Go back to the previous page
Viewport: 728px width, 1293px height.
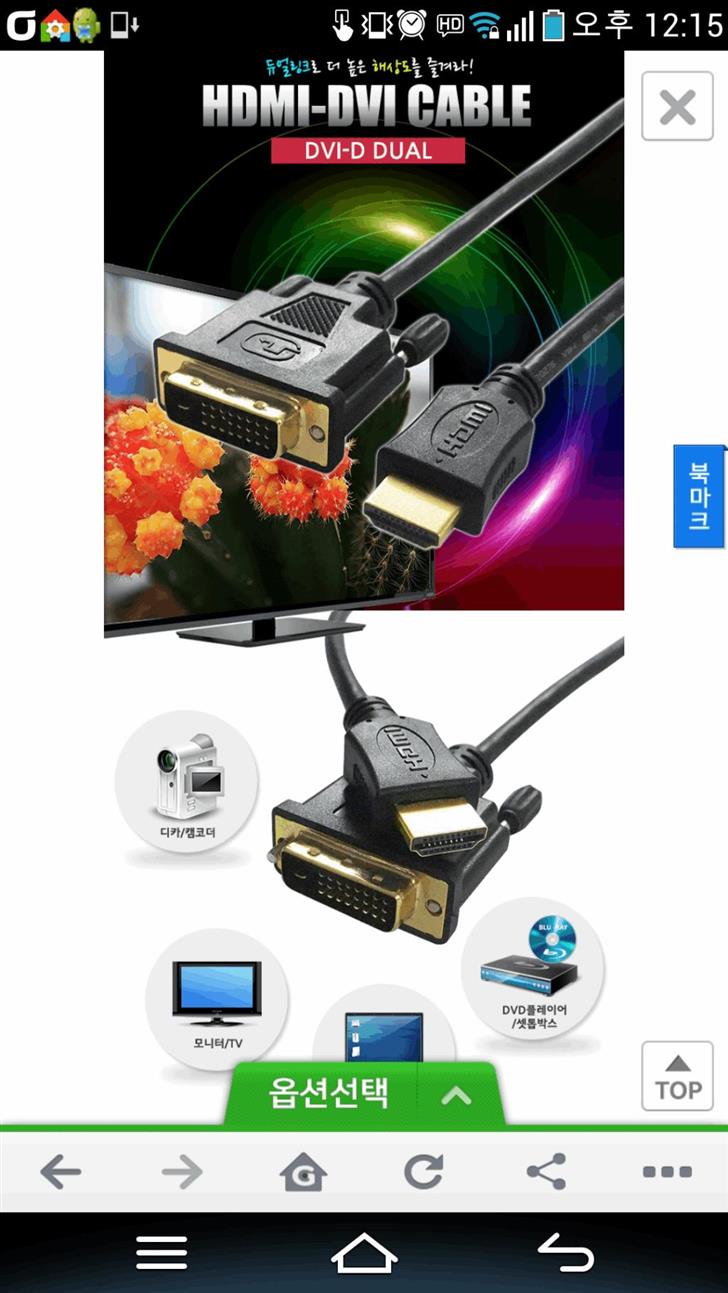(x=61, y=1172)
